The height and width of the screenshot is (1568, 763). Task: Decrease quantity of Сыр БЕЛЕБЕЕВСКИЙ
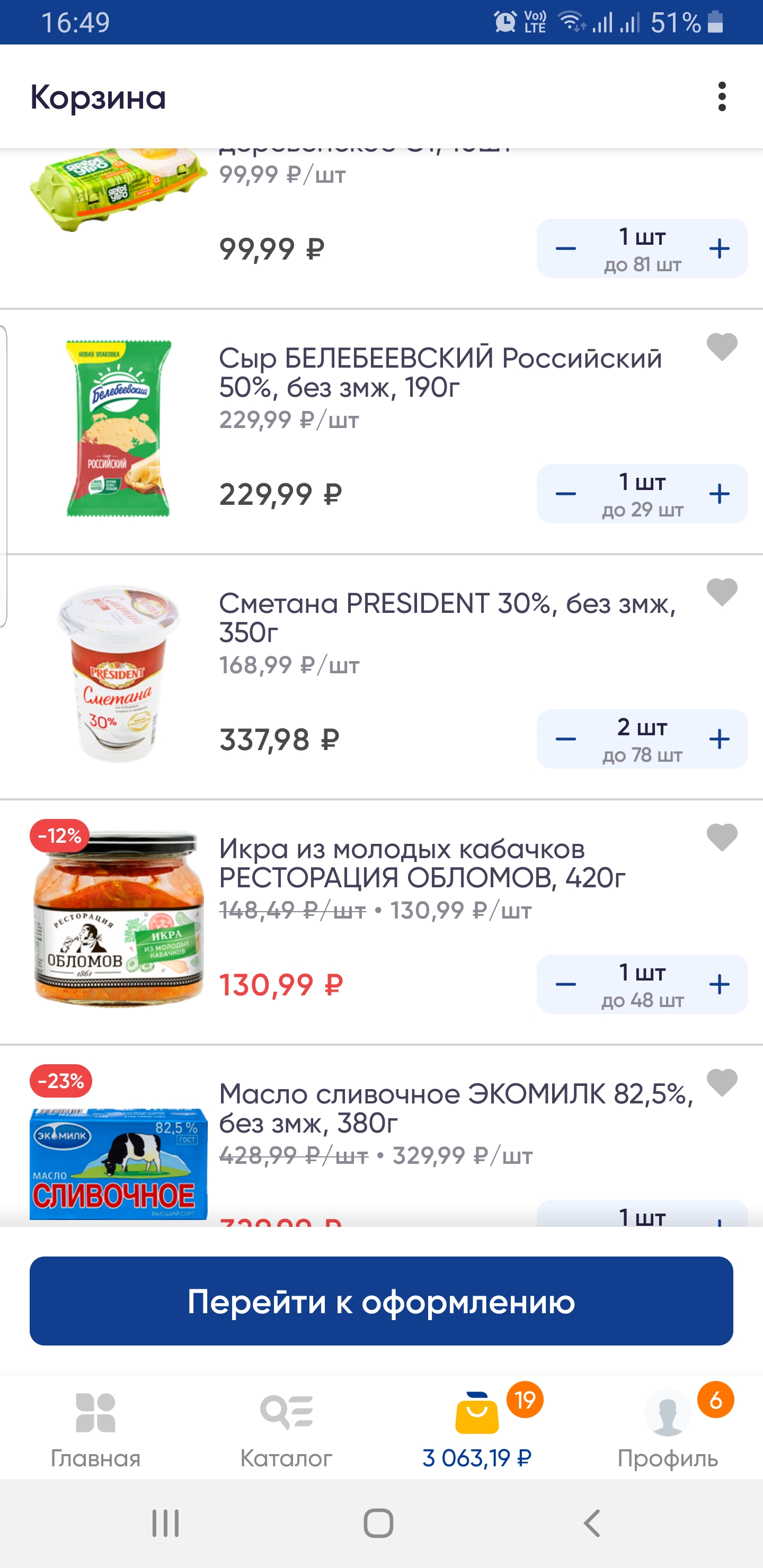point(566,494)
